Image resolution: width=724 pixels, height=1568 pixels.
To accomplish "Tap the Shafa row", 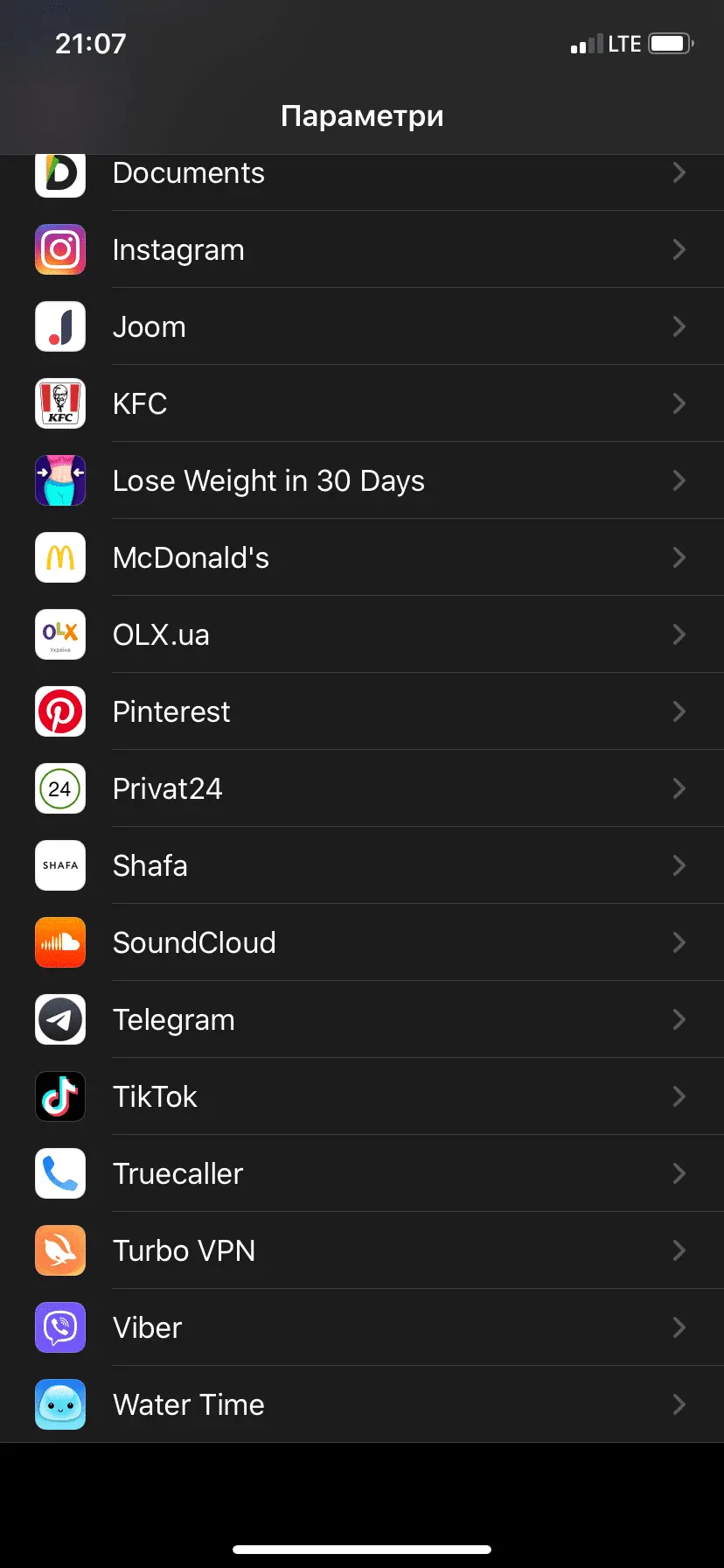I will (x=362, y=866).
